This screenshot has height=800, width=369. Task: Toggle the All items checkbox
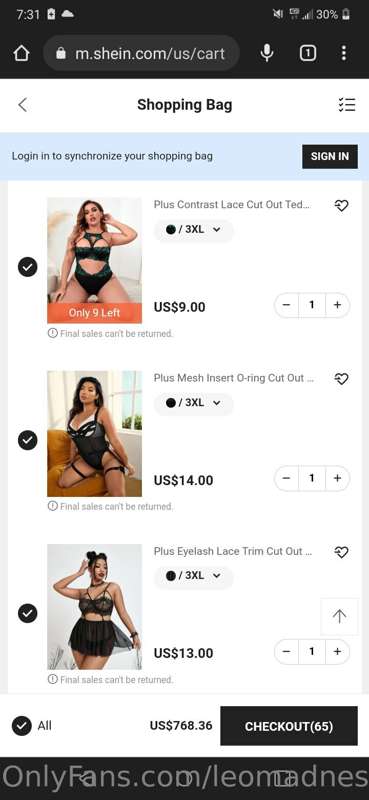[21, 726]
